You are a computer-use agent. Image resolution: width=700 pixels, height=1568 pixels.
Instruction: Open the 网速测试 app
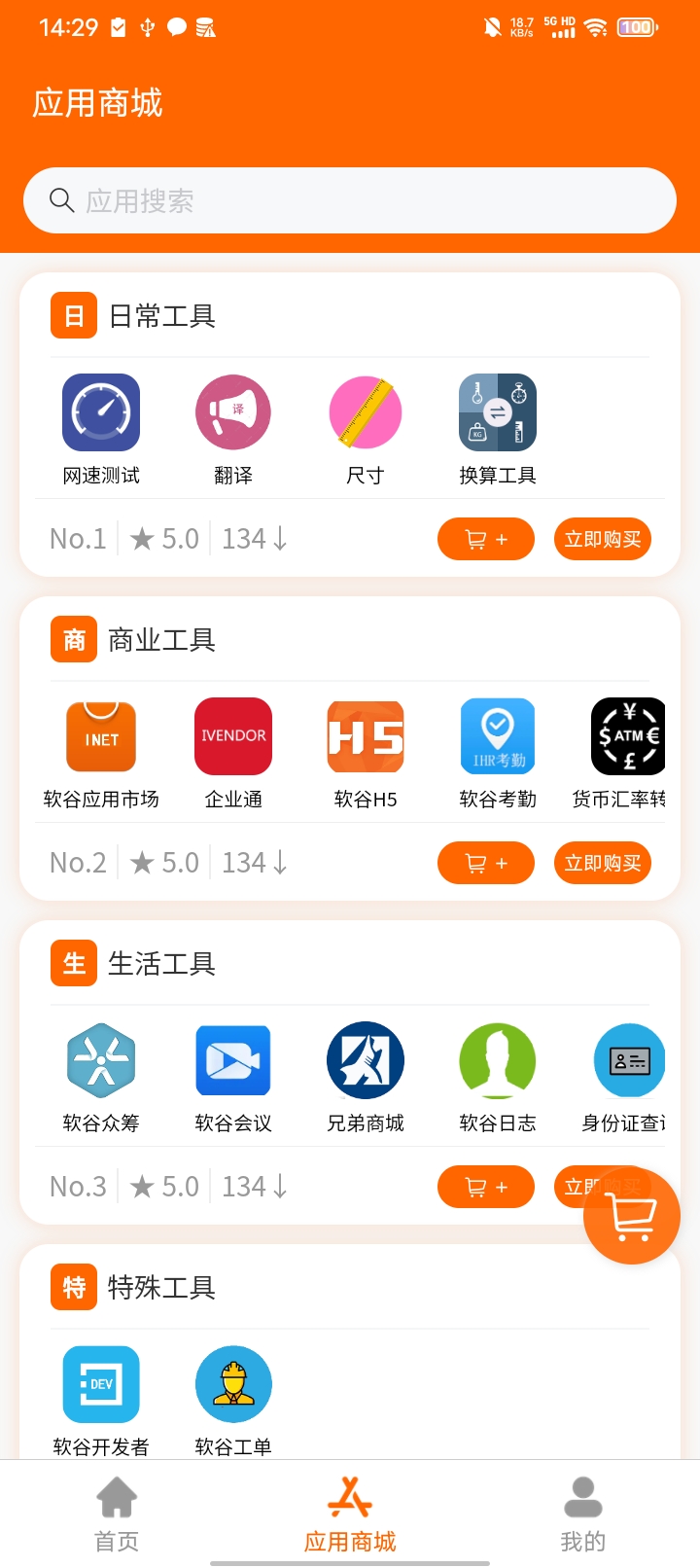click(101, 430)
